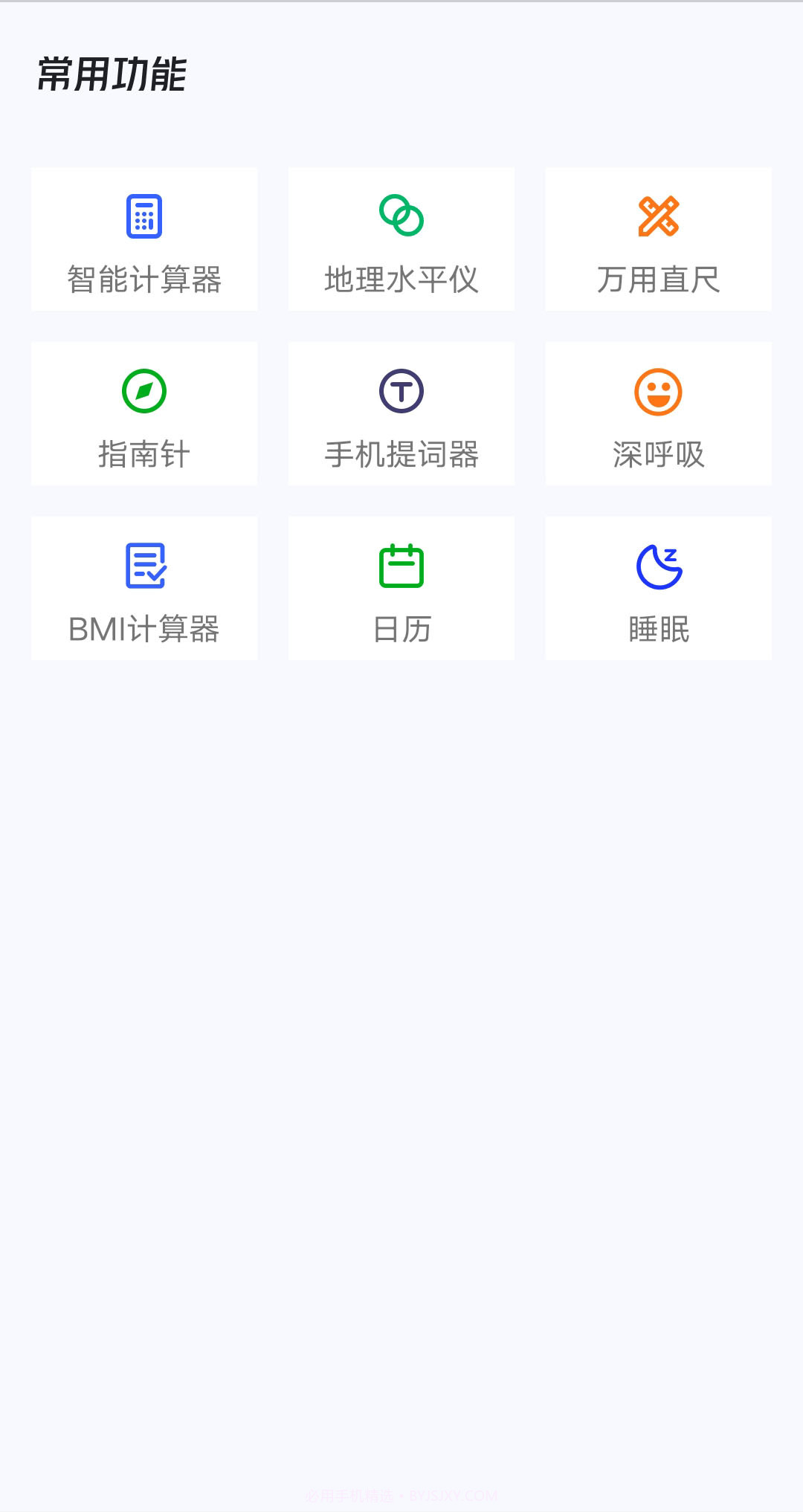Open the 手机提词器 feature
The image size is (803, 1512).
coord(401,413)
